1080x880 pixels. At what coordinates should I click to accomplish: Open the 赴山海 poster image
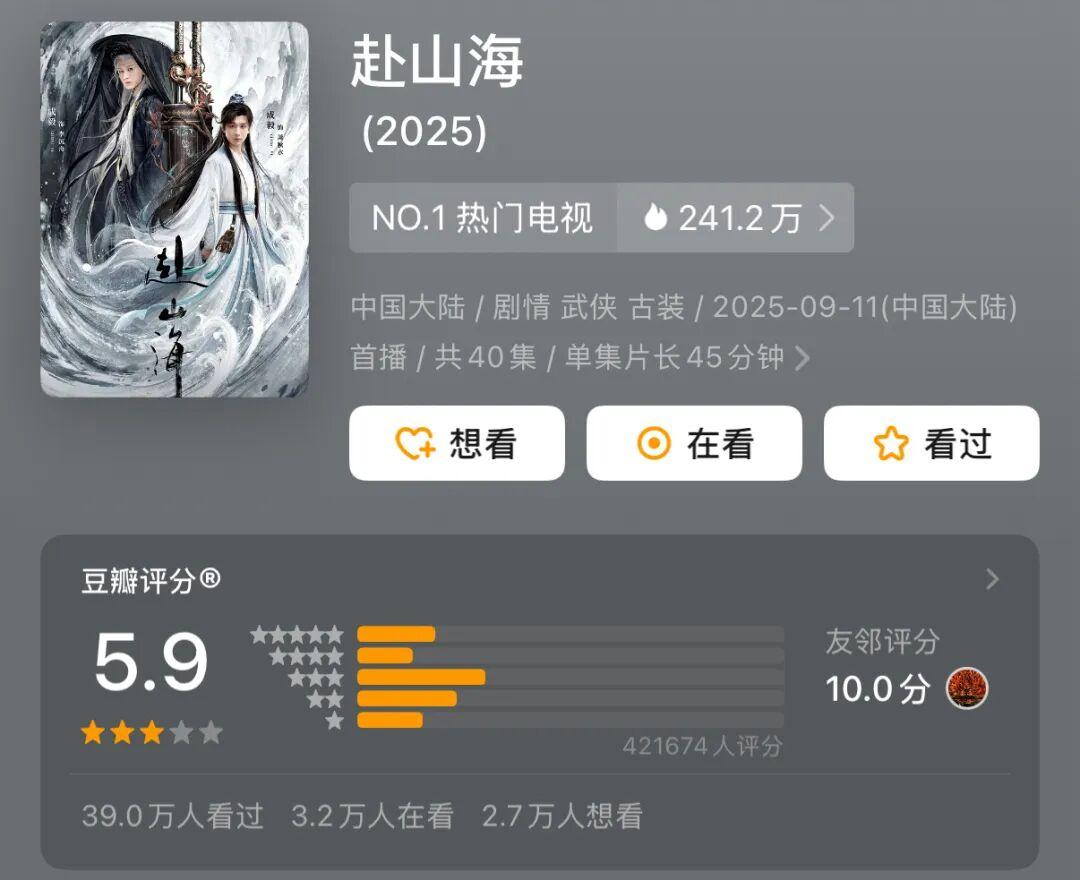[x=174, y=209]
